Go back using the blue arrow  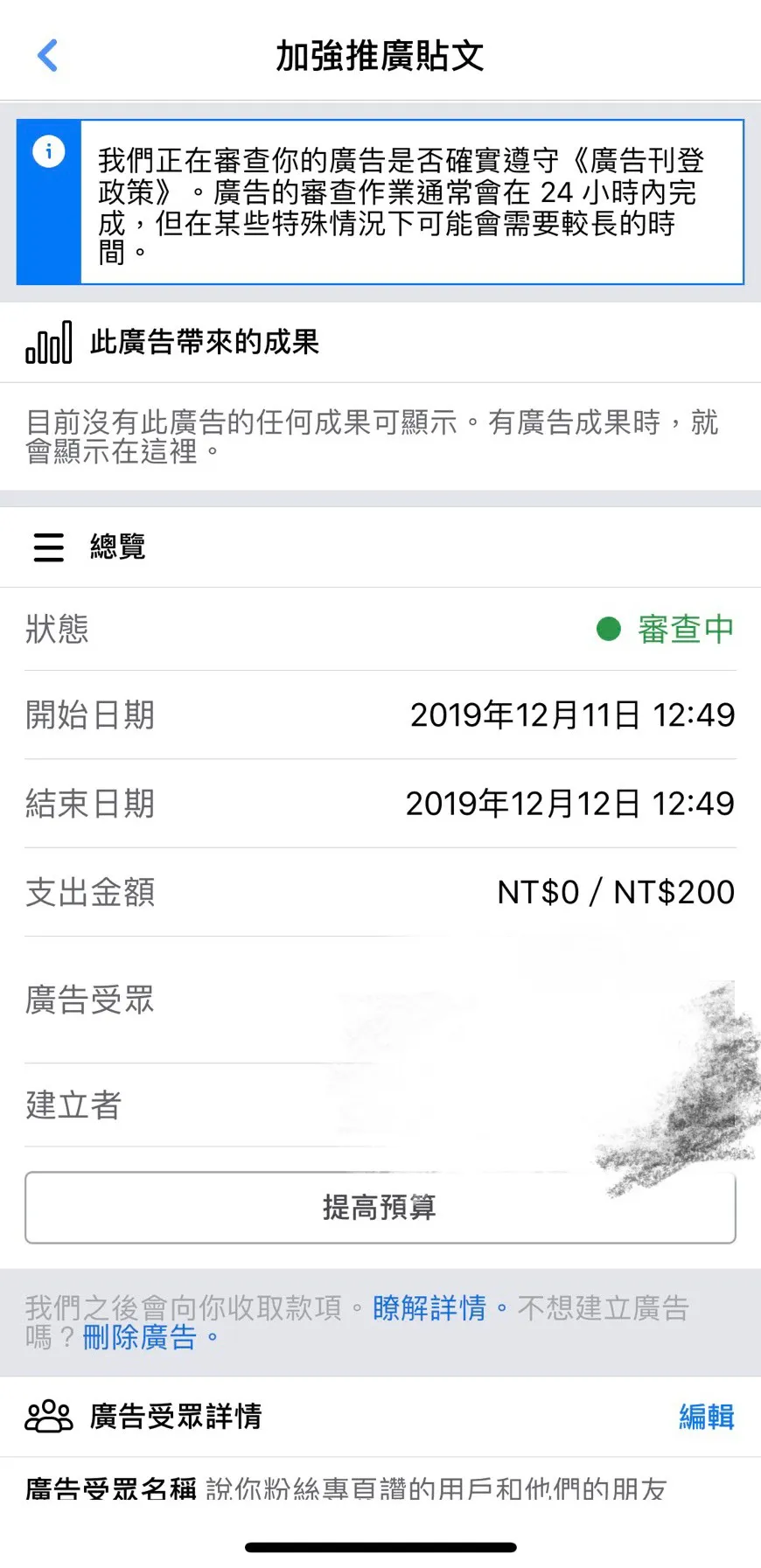[x=48, y=55]
